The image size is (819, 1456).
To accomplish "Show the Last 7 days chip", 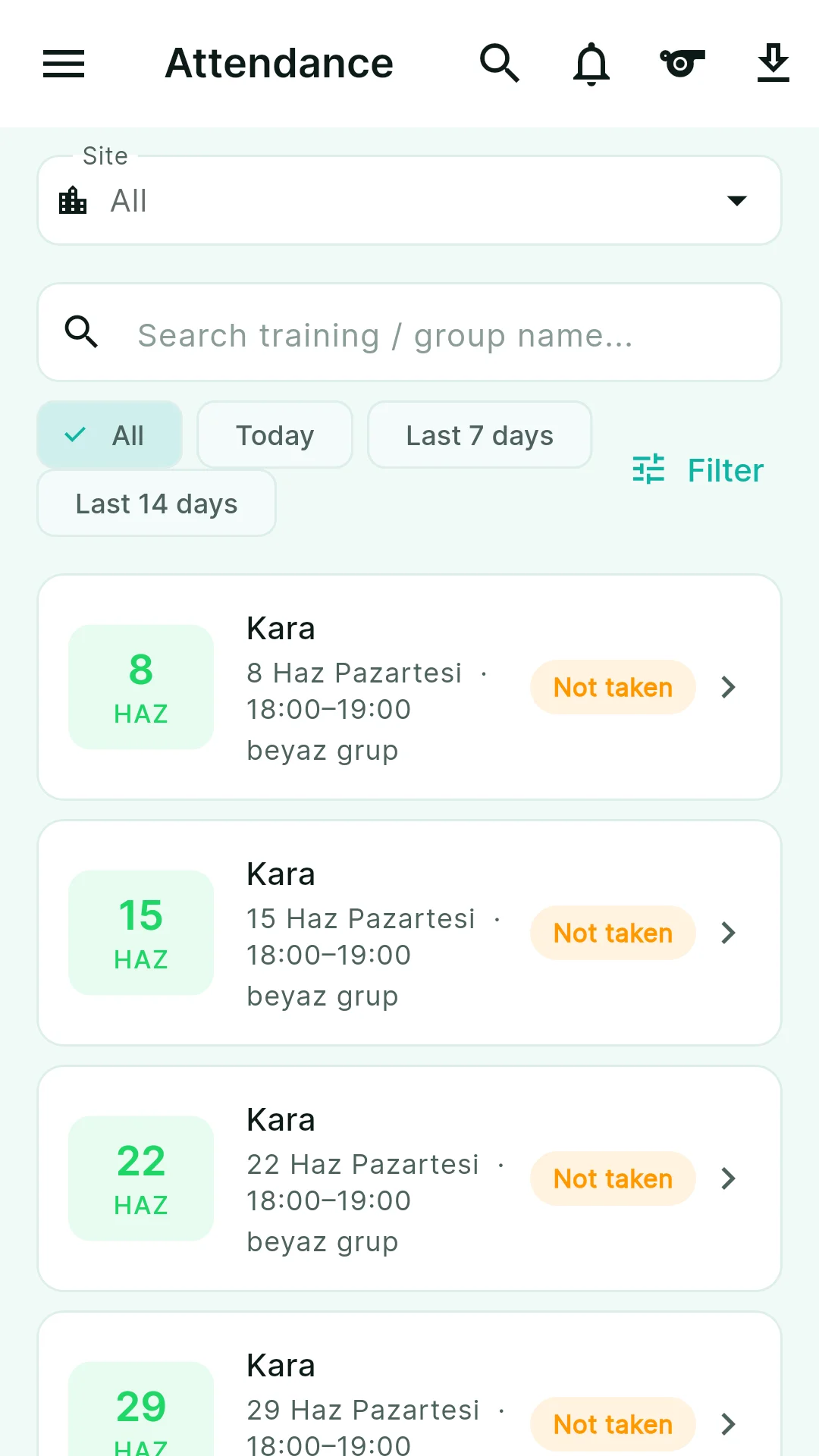I will tap(479, 435).
